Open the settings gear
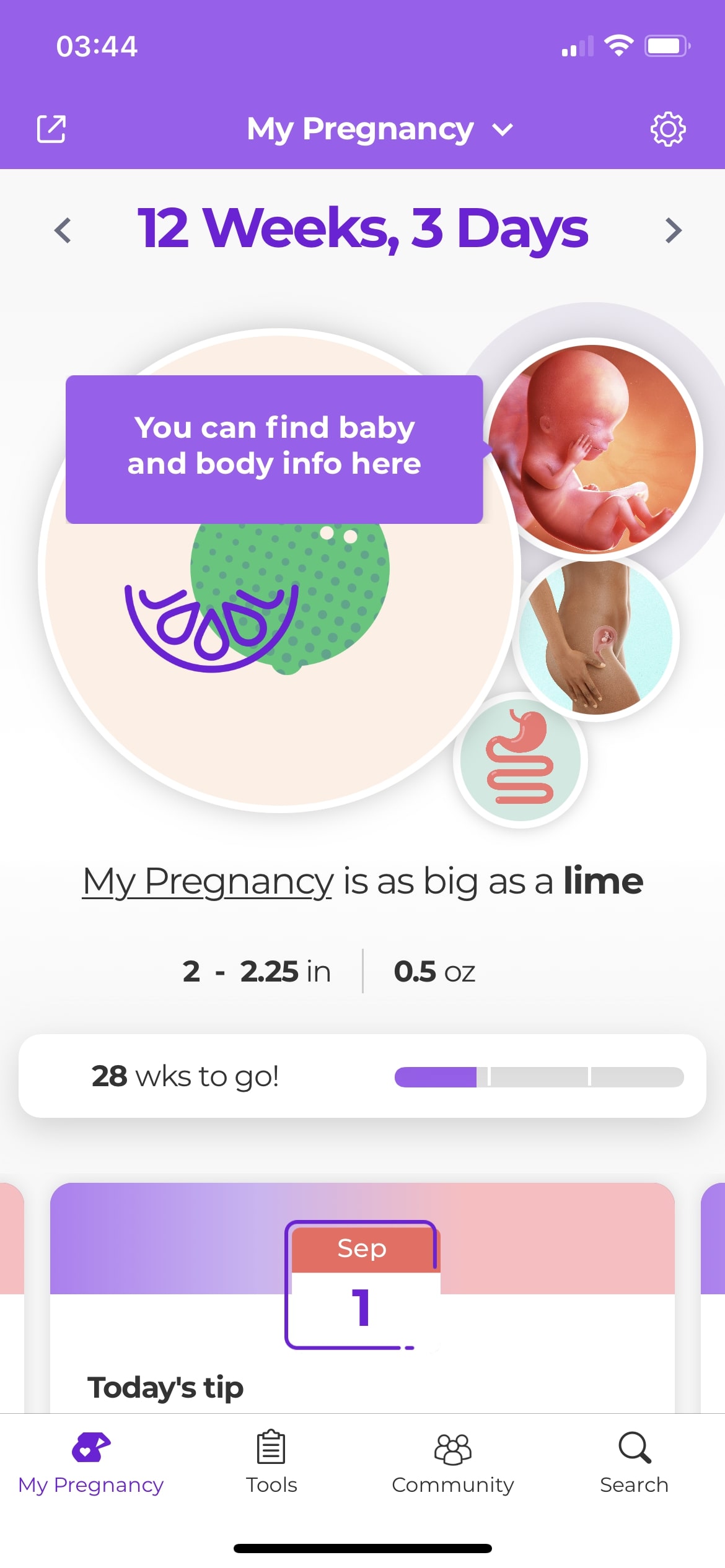 668,129
